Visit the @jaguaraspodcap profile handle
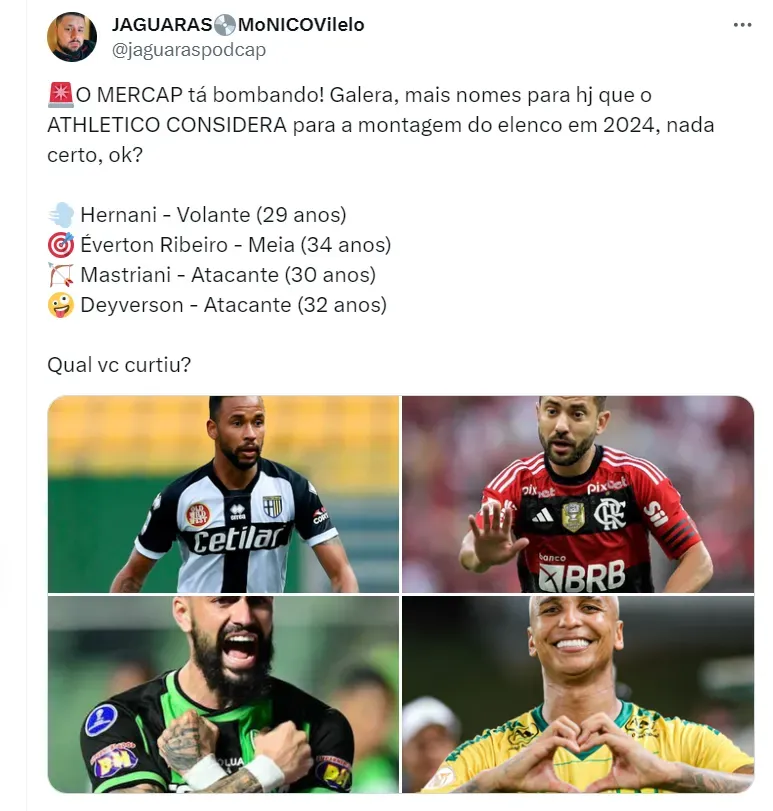This screenshot has width=773, height=811. [x=189, y=49]
